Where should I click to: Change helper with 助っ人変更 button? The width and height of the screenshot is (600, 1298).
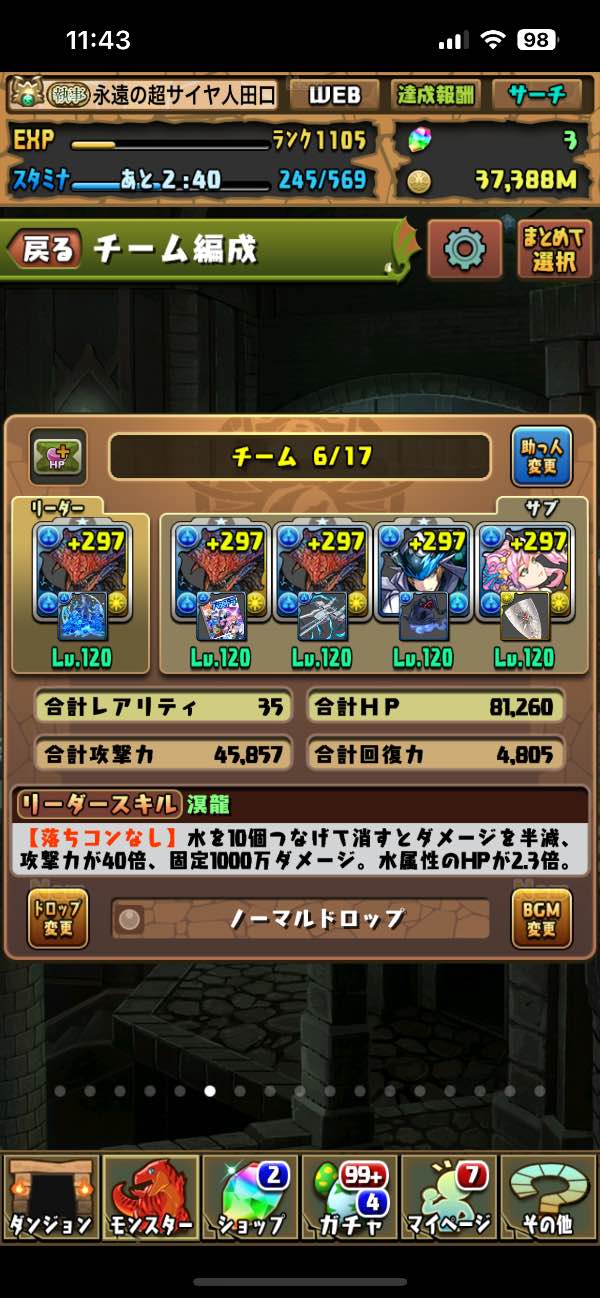click(541, 457)
